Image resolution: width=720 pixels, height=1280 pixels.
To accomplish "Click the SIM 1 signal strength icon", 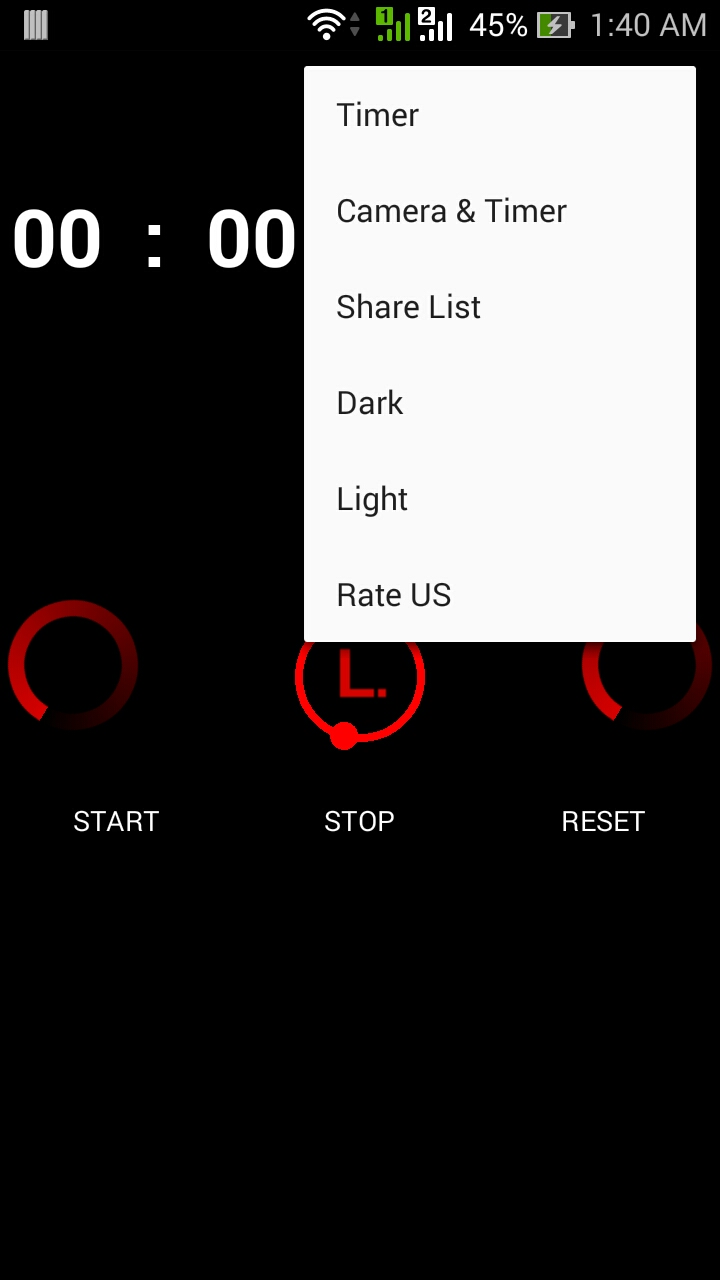I will pyautogui.click(x=394, y=24).
